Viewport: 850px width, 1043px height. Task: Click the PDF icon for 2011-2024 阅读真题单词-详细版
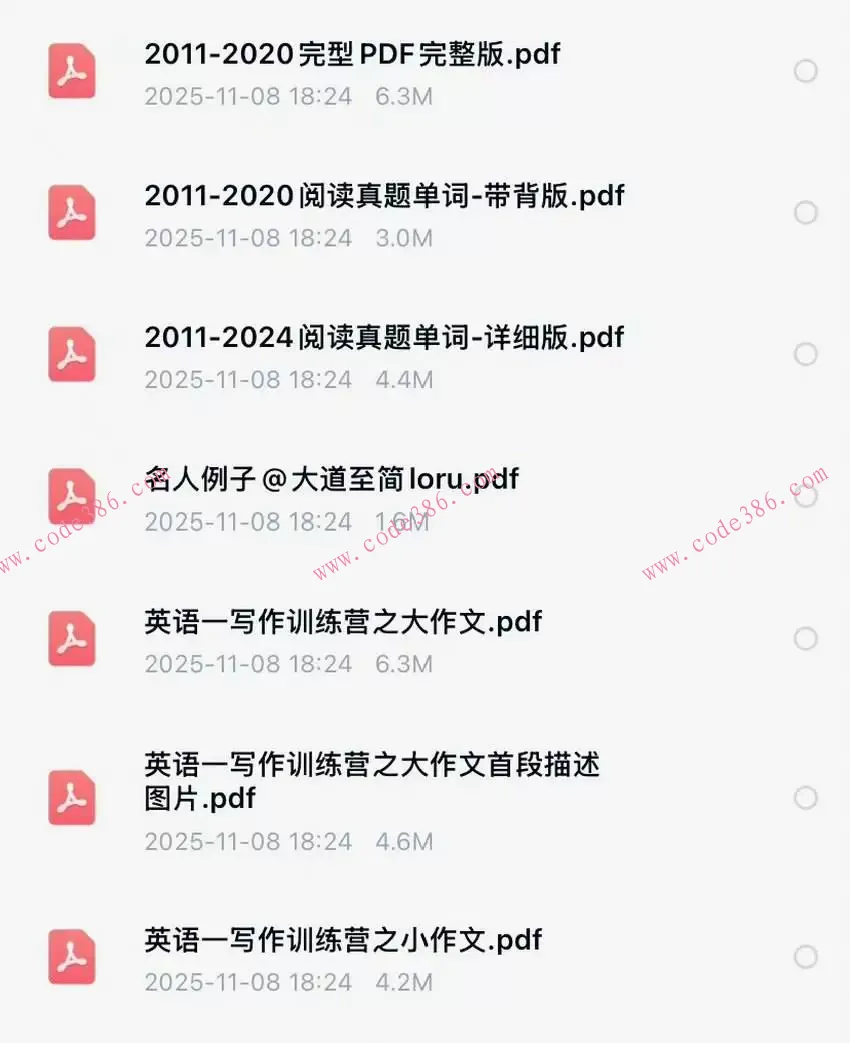tap(71, 354)
